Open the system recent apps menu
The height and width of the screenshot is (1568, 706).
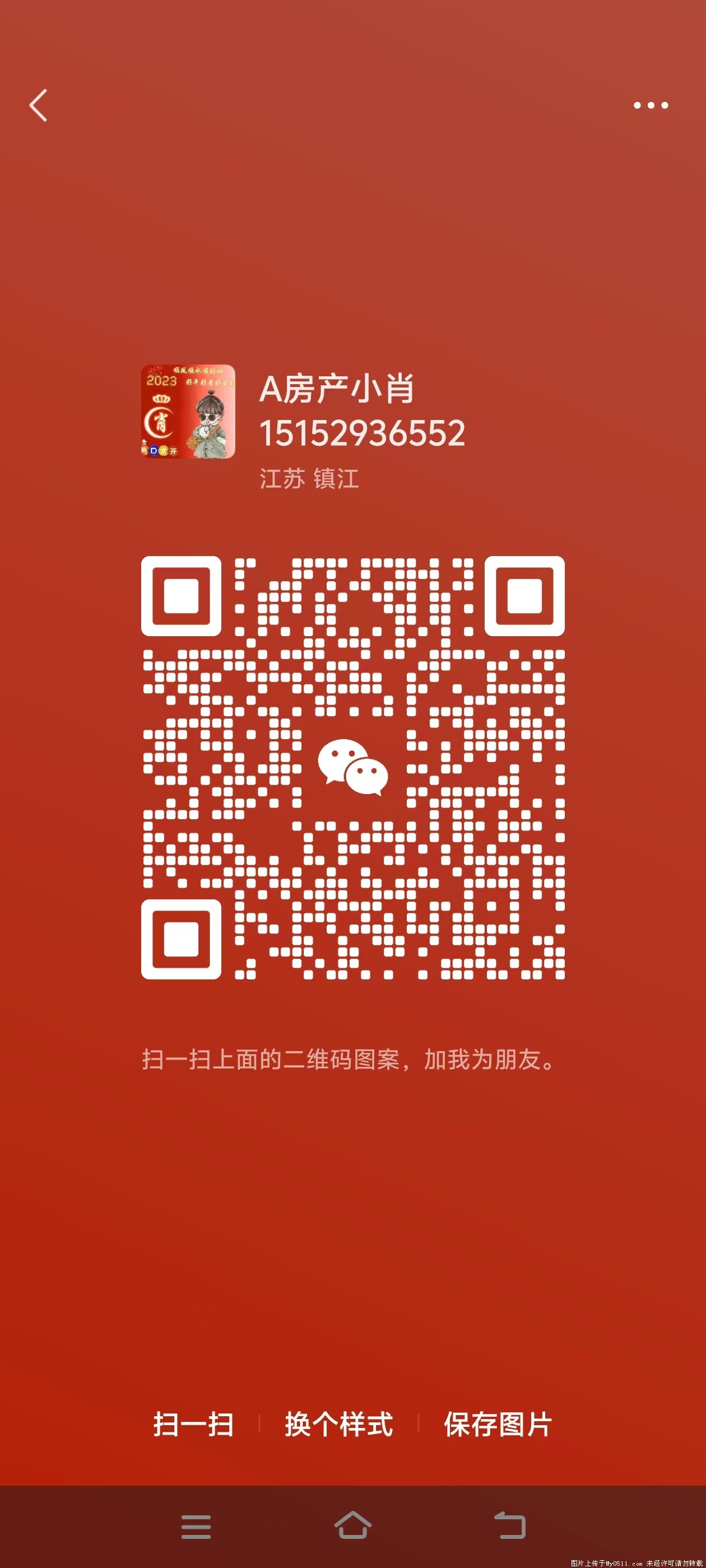point(196,1527)
